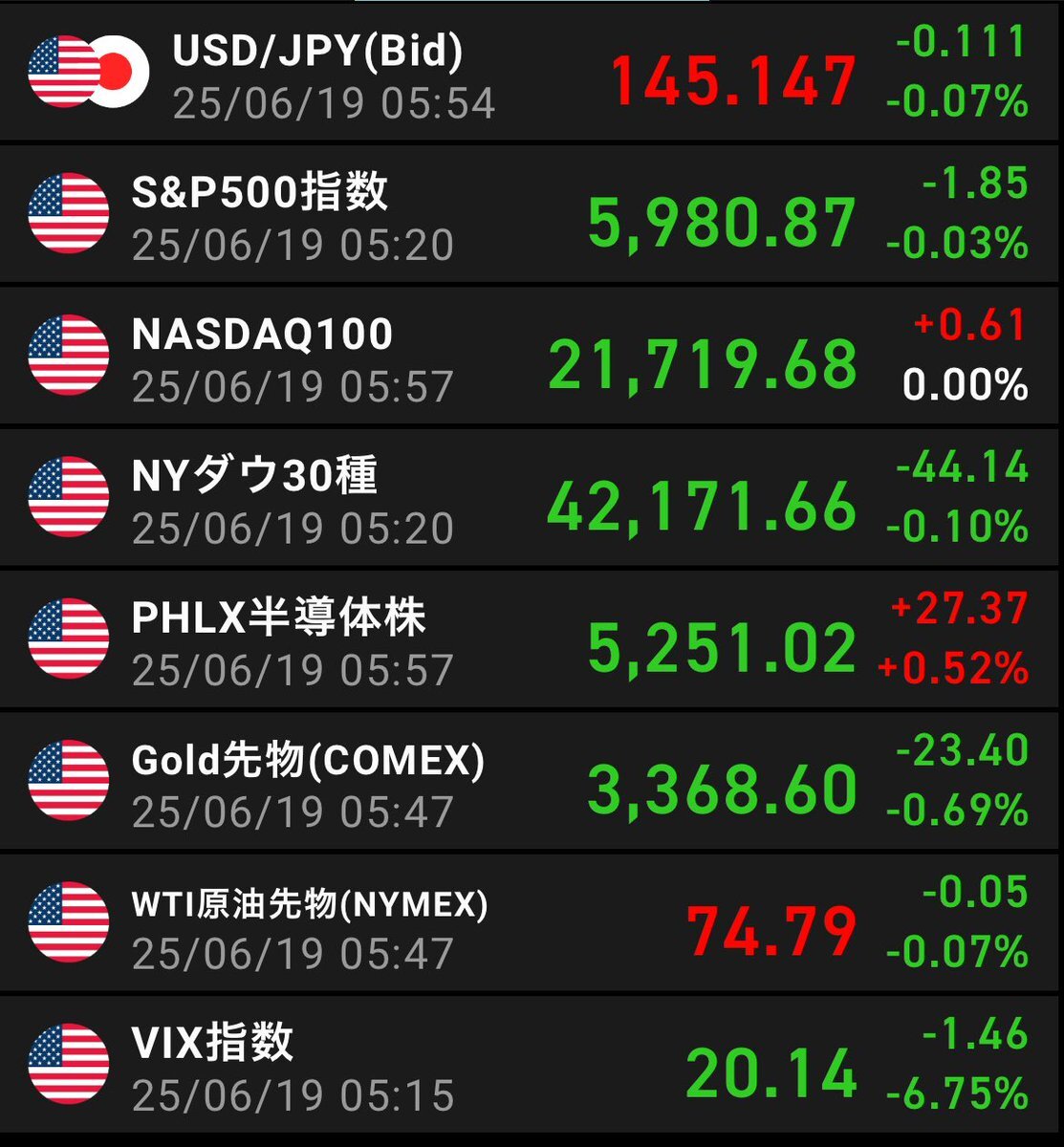Open NYダウ30種 index details
Viewport: 1064px width, 1147px height.
(x=532, y=498)
